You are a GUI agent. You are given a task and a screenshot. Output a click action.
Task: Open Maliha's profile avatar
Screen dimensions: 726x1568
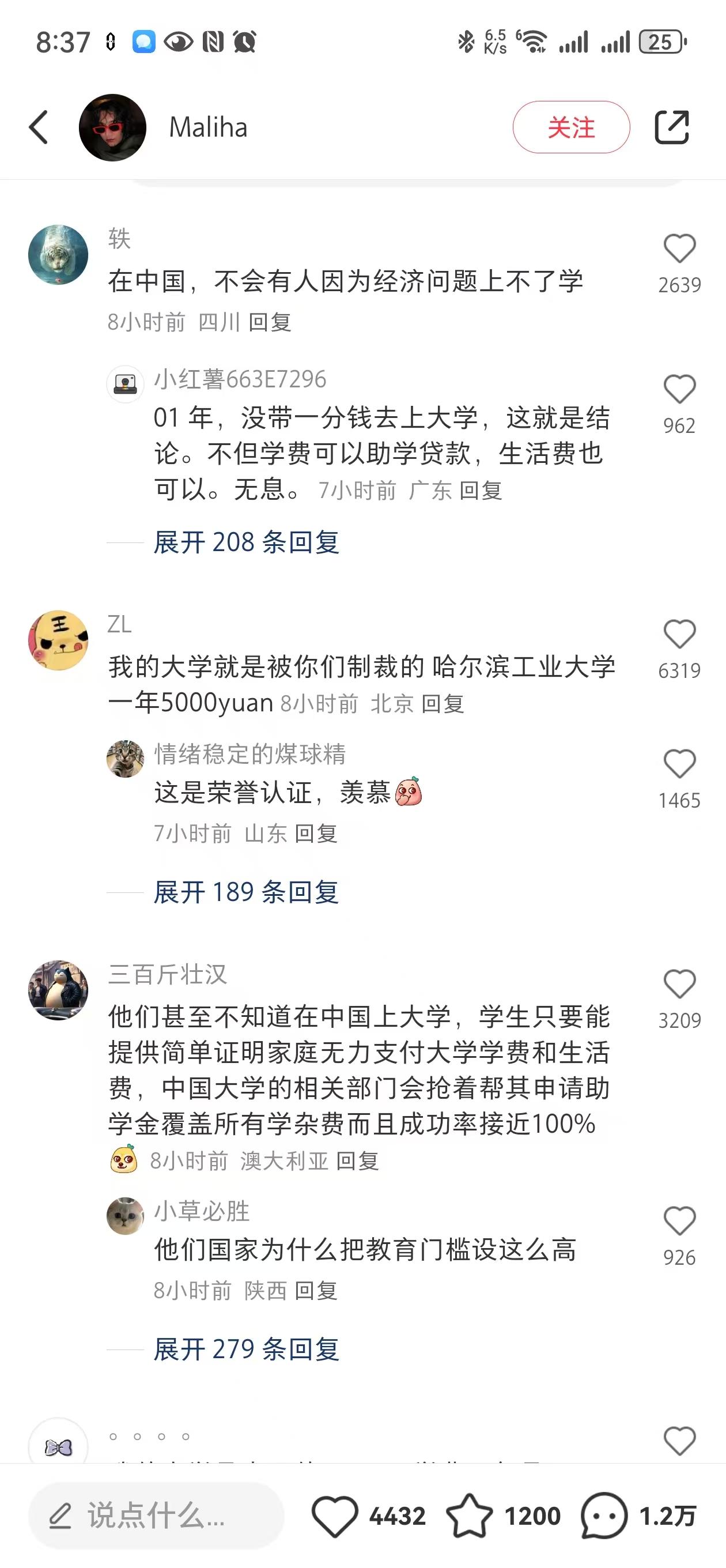click(x=112, y=127)
